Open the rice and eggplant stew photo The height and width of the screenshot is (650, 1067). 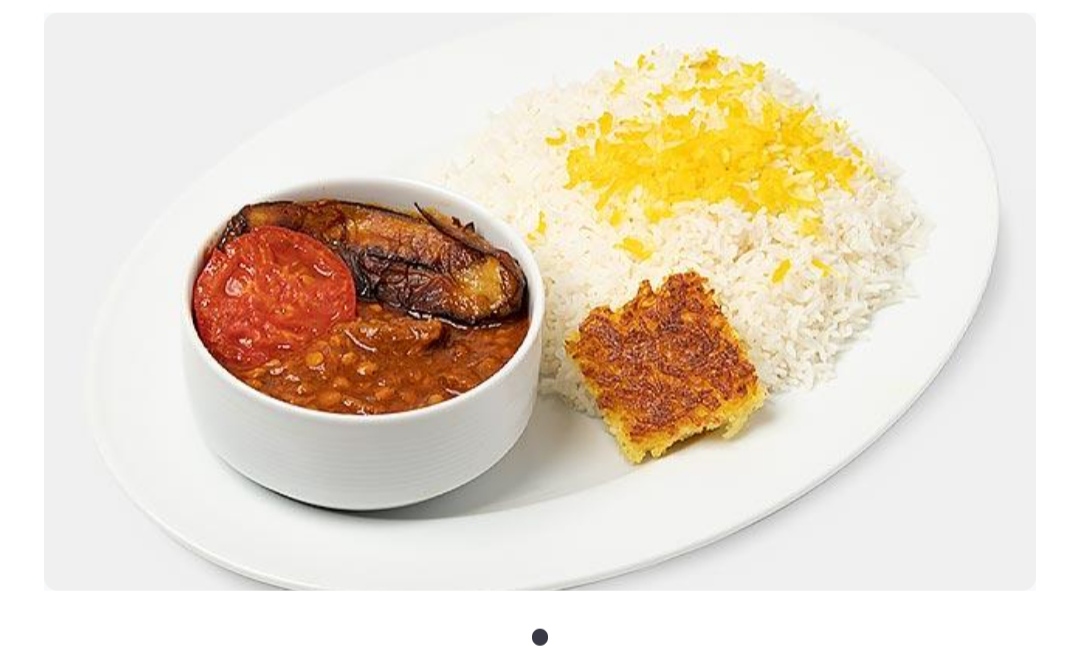click(540, 301)
